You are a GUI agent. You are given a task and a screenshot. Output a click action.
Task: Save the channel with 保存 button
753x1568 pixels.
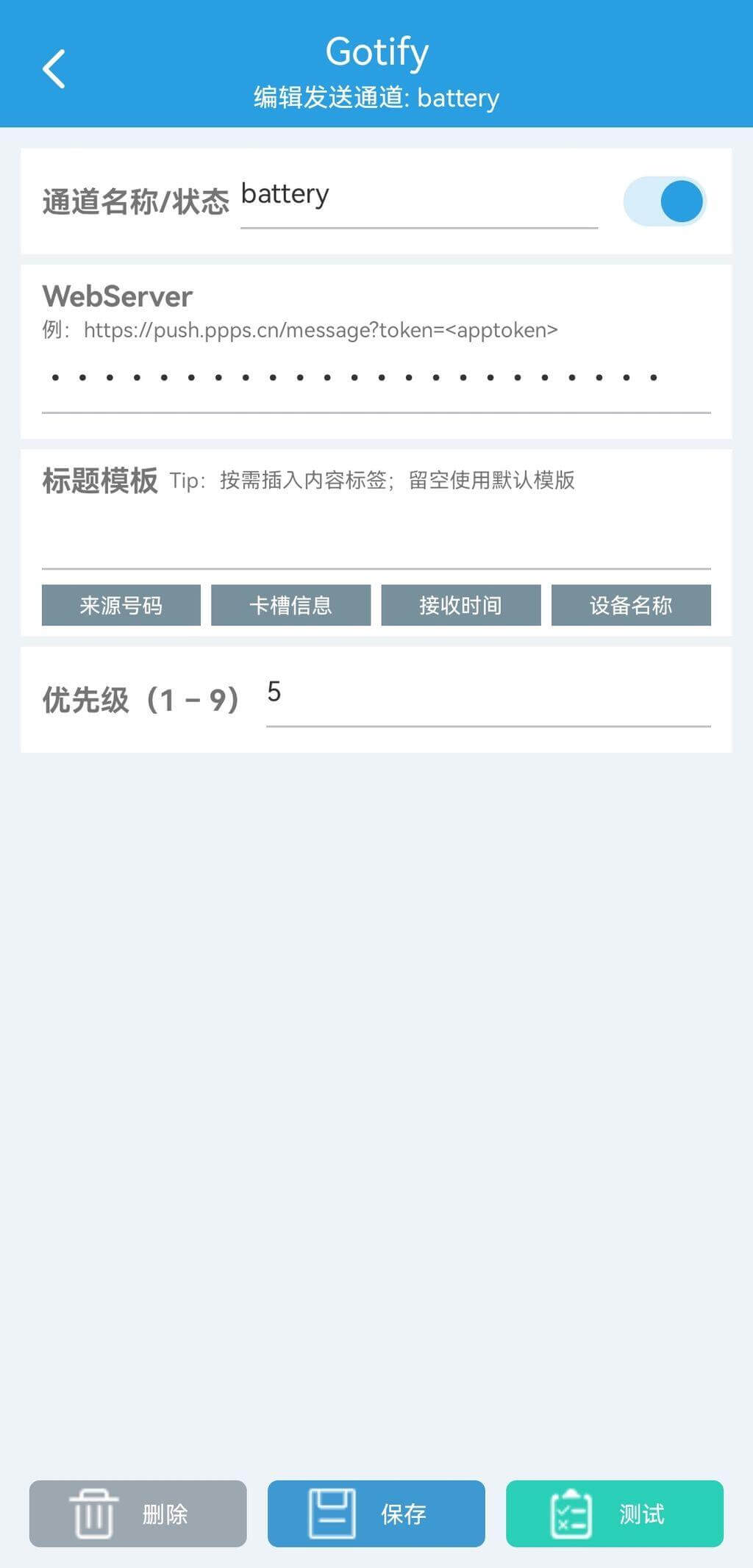(x=376, y=1514)
